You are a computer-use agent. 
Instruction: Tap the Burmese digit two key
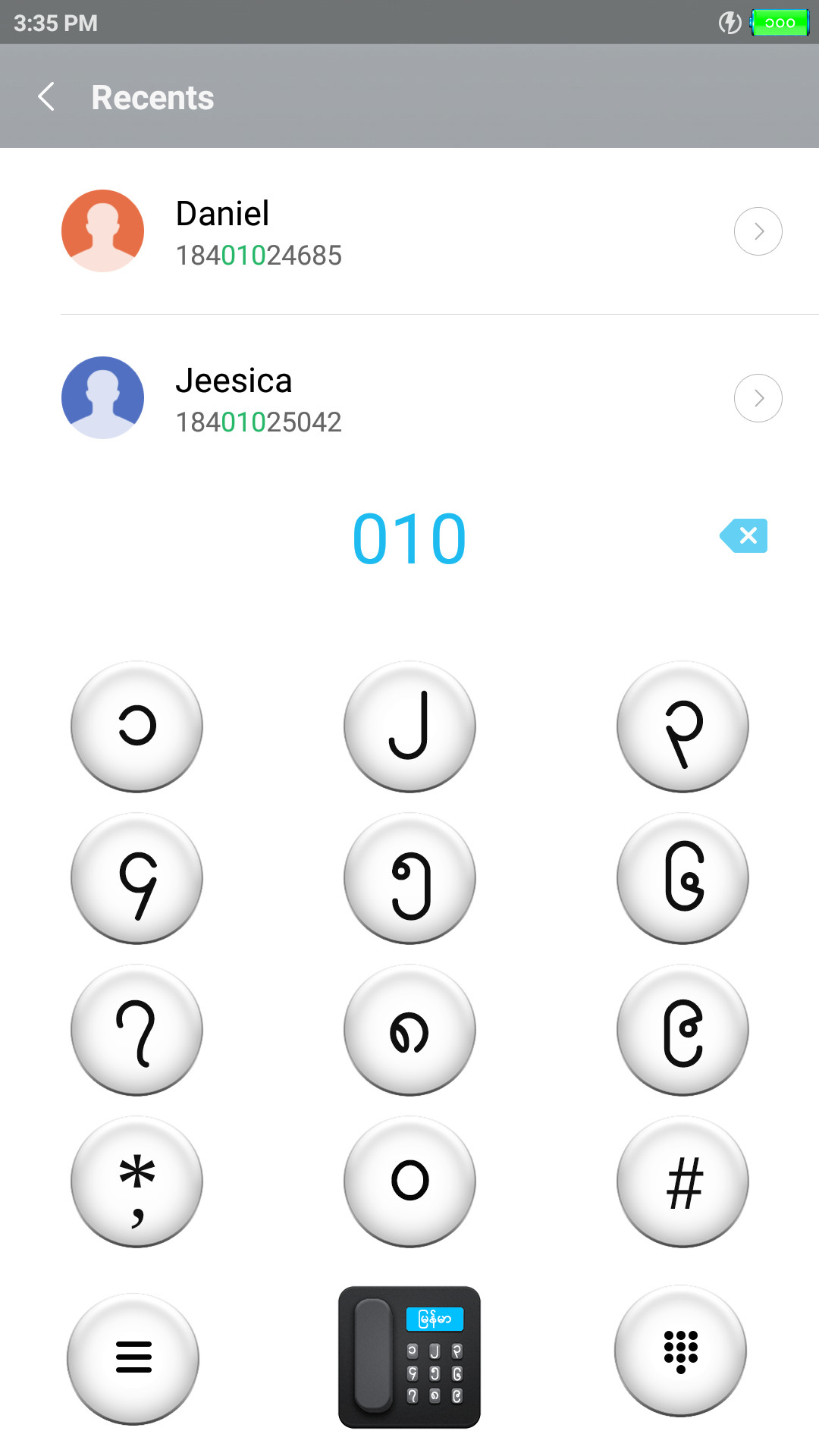pos(409,726)
